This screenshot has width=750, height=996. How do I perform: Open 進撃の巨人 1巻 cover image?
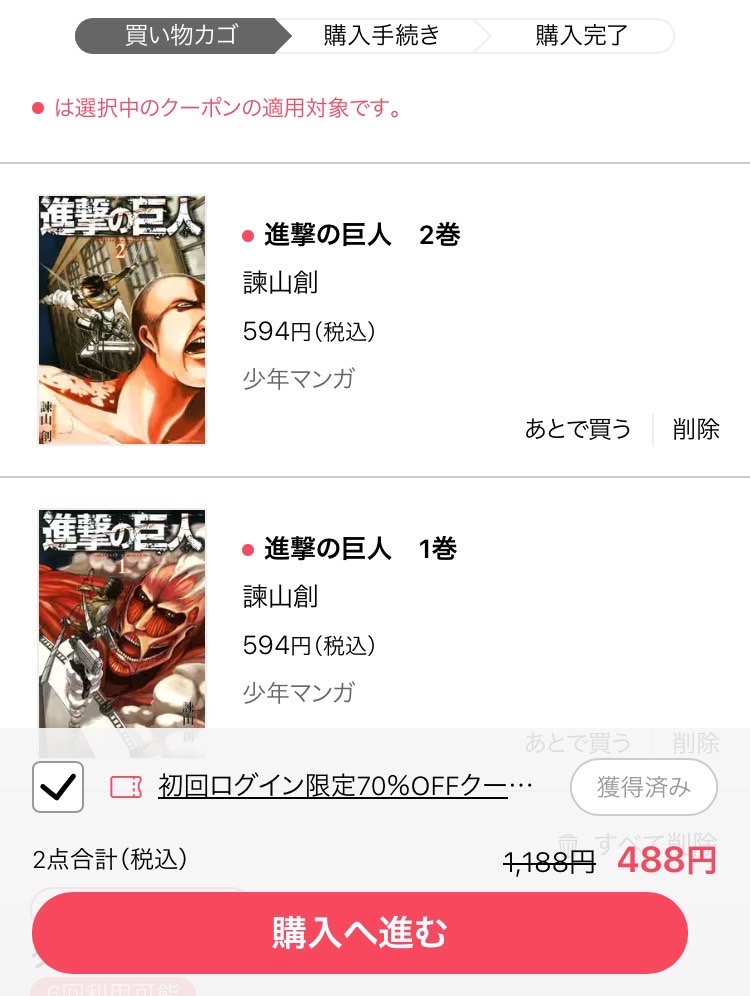(x=122, y=620)
